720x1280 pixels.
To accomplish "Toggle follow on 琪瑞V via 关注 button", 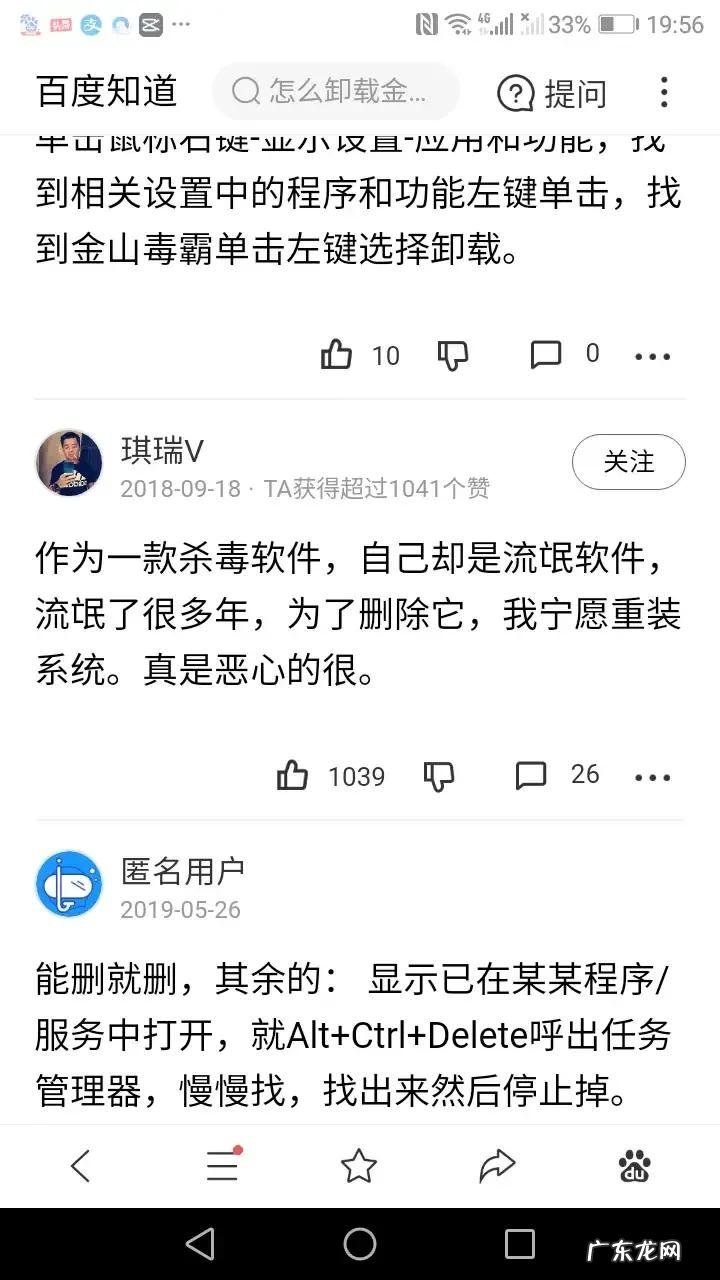I will tap(628, 462).
